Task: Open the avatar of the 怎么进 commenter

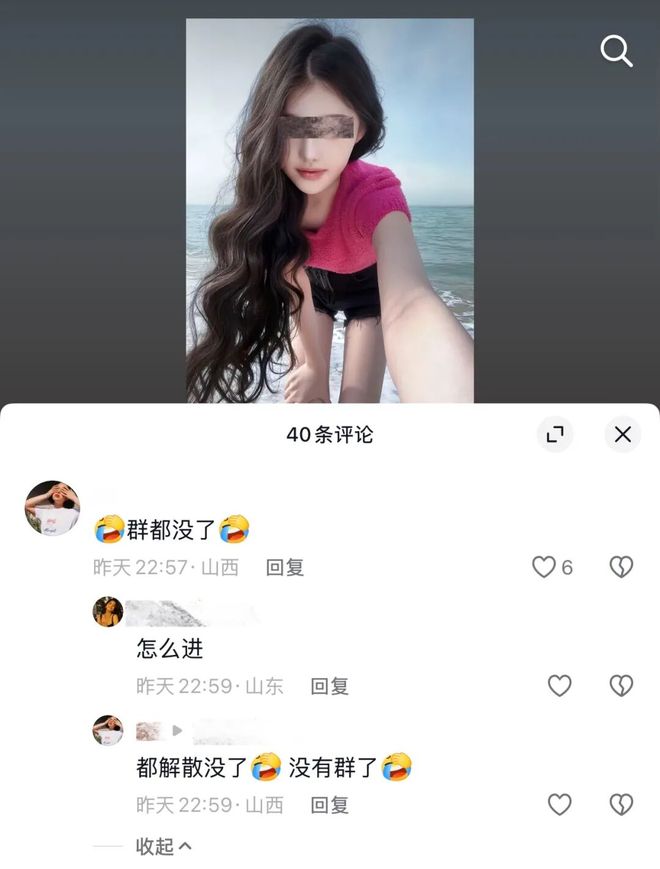Action: pos(108,611)
